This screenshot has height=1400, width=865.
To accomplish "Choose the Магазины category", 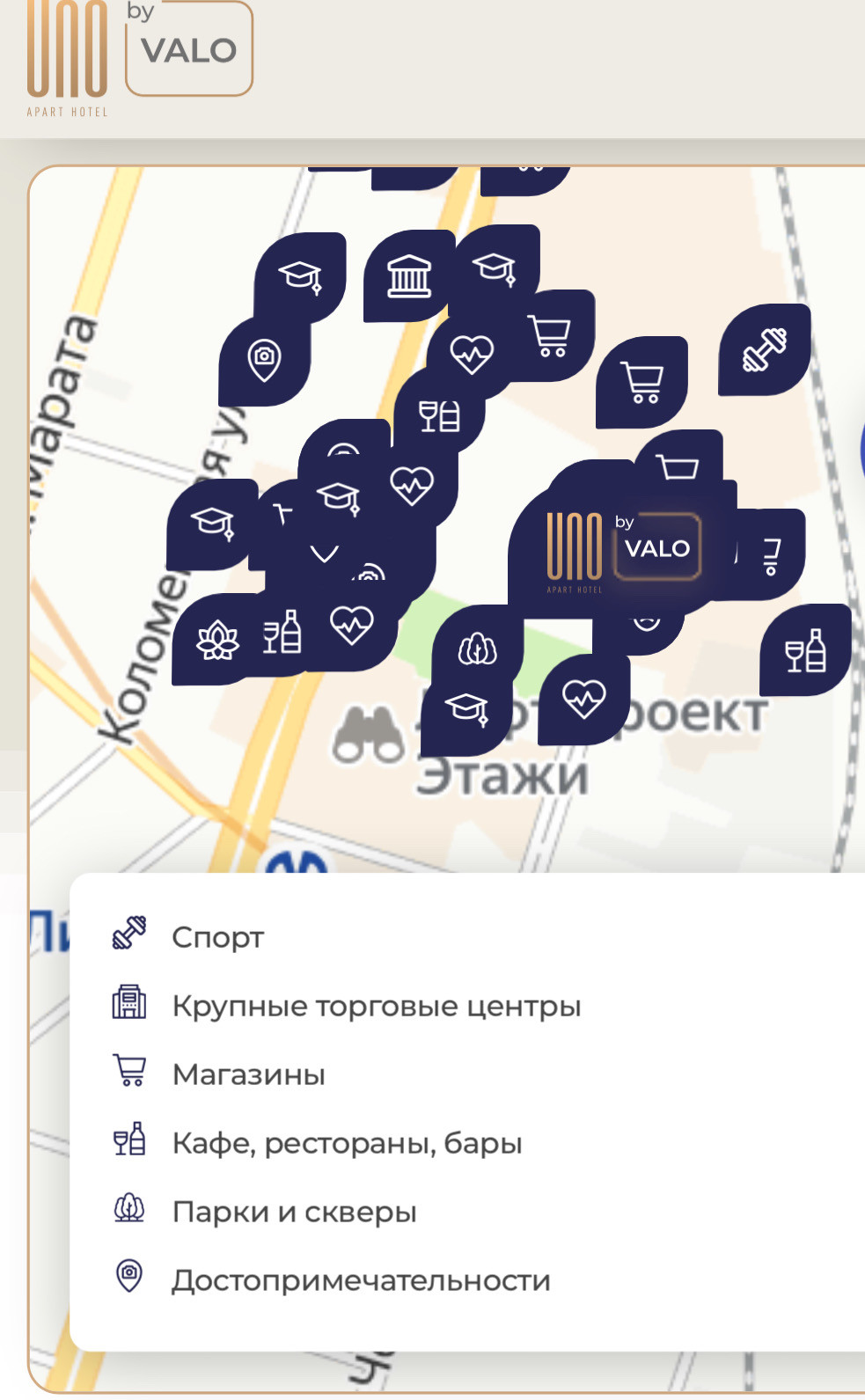I will click(248, 1074).
